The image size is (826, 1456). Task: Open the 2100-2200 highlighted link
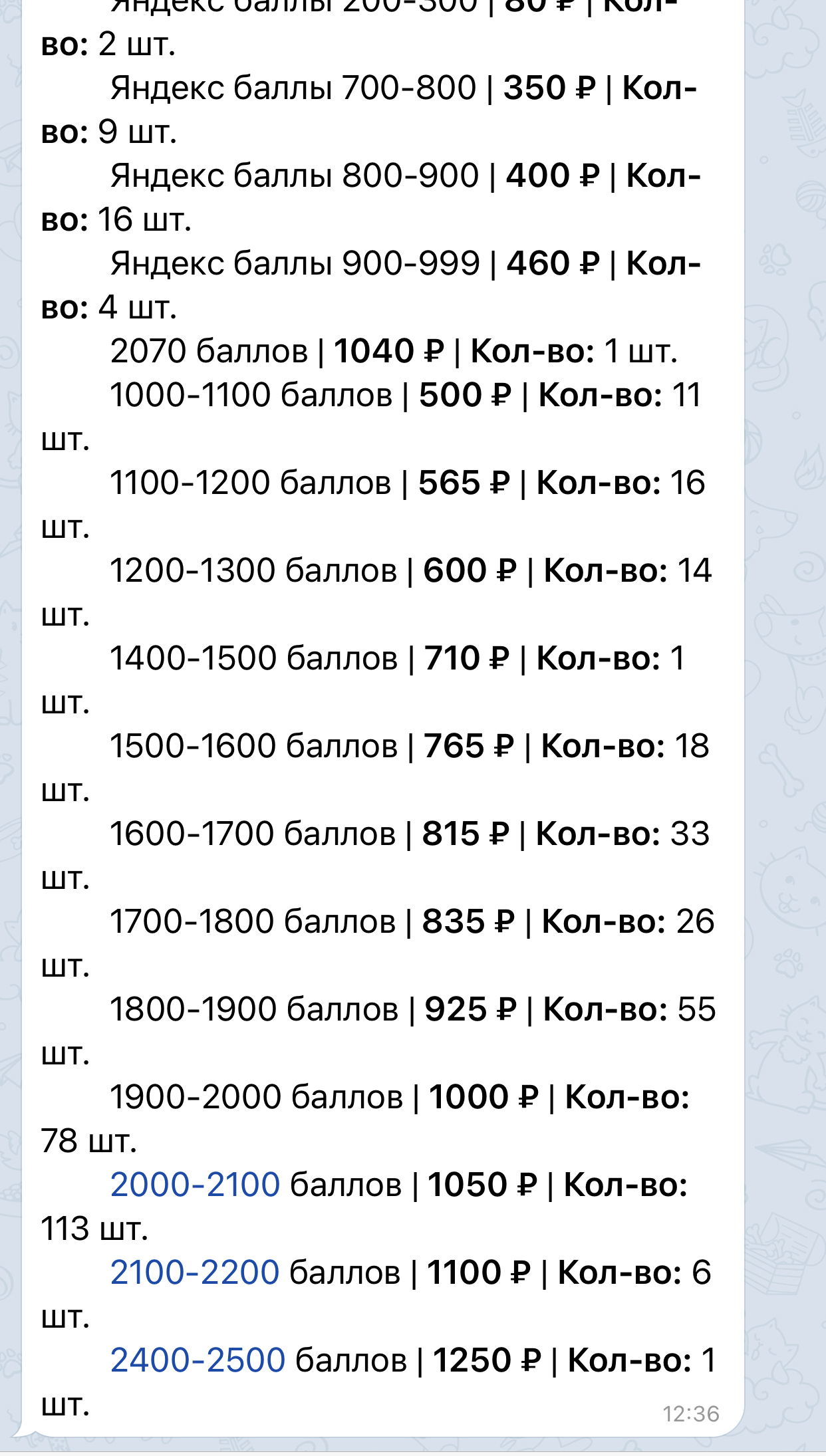pos(194,1273)
